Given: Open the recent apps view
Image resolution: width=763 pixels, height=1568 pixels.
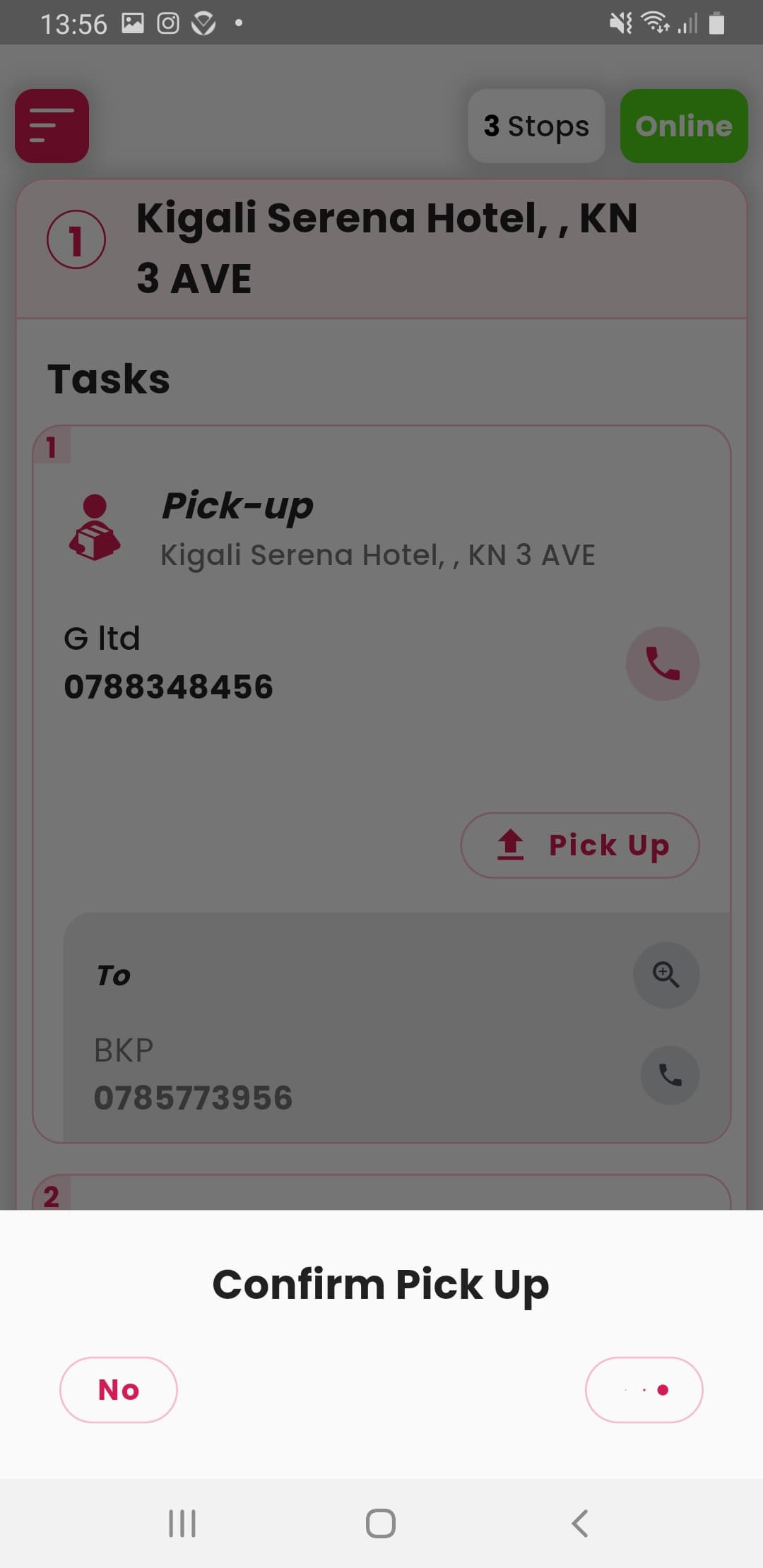Looking at the screenshot, I should (182, 1523).
